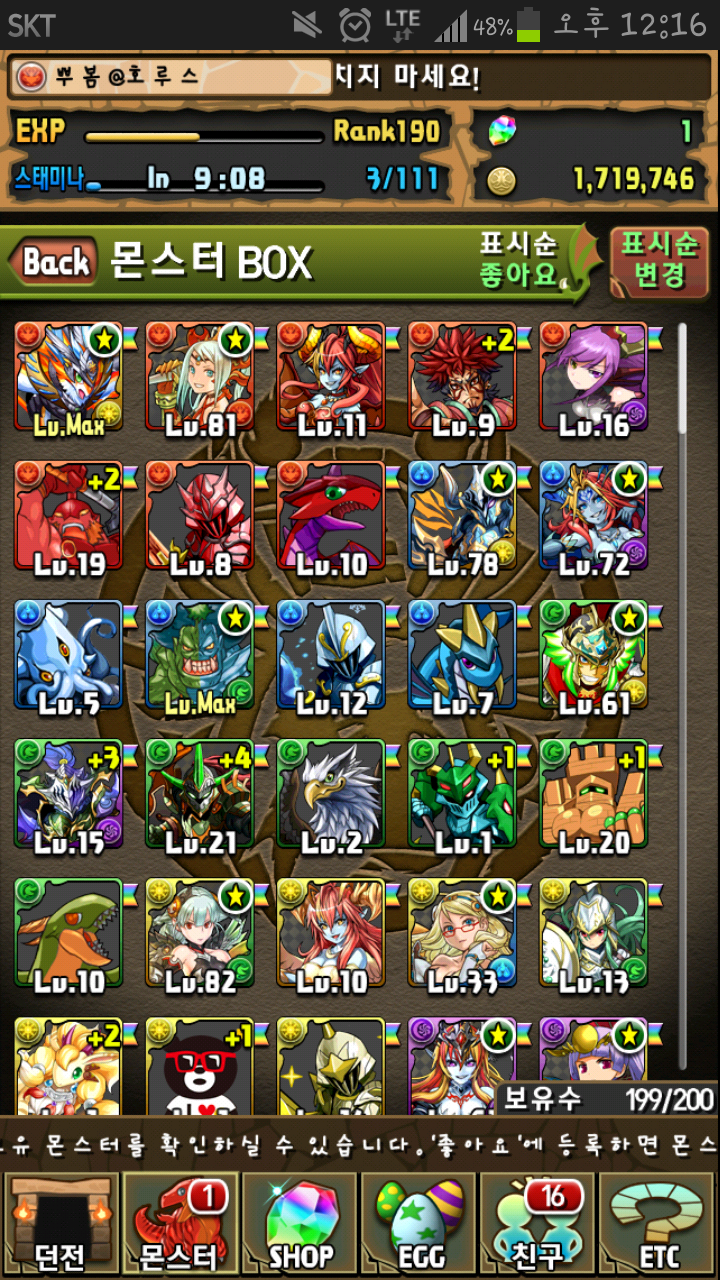Viewport: 720px width, 1280px height.
Task: Open the Lv.19 red monster with +2
Action: [69, 517]
